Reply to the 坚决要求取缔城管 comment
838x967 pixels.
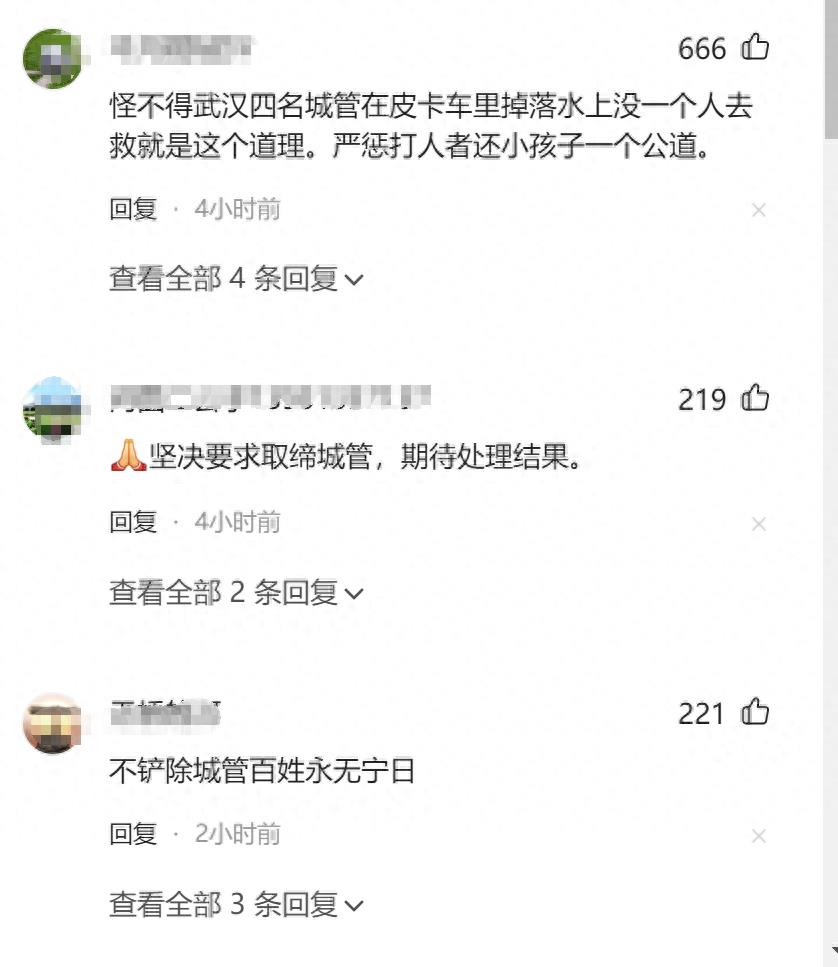(x=133, y=522)
